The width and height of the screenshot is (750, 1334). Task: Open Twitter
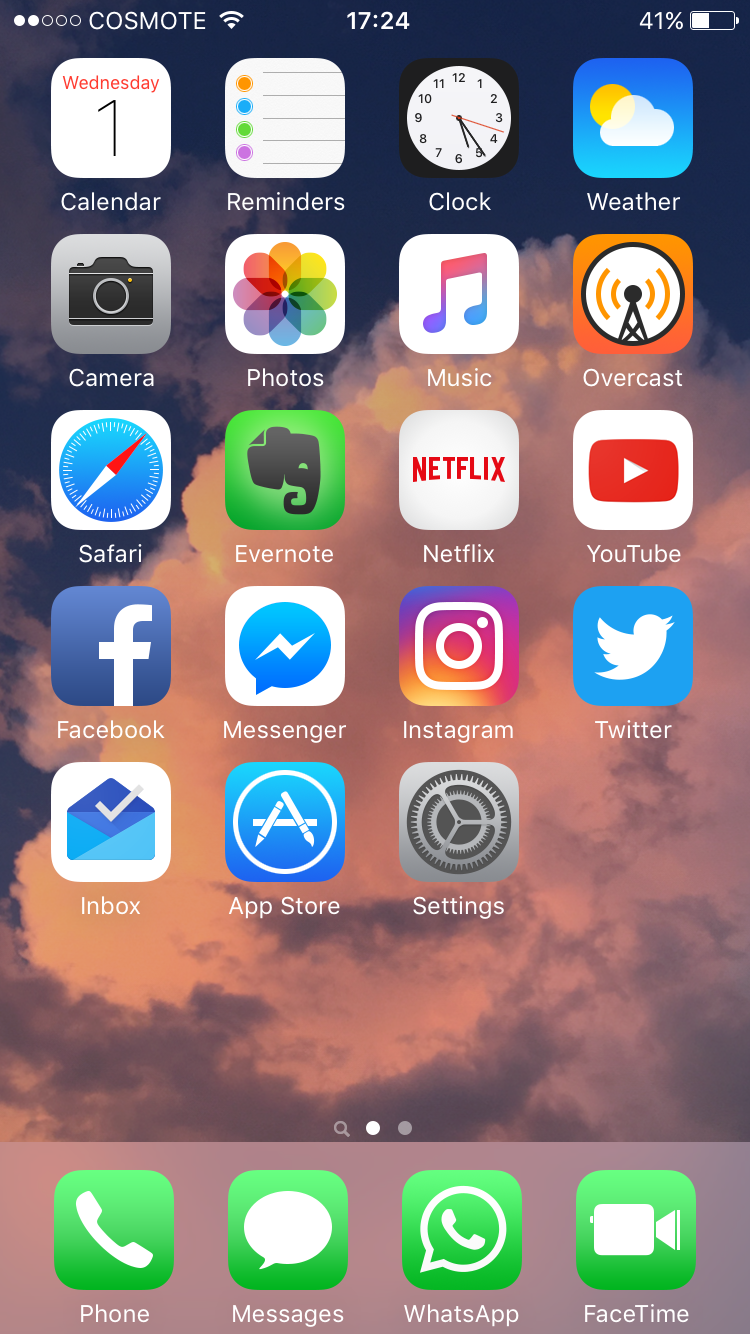click(633, 646)
